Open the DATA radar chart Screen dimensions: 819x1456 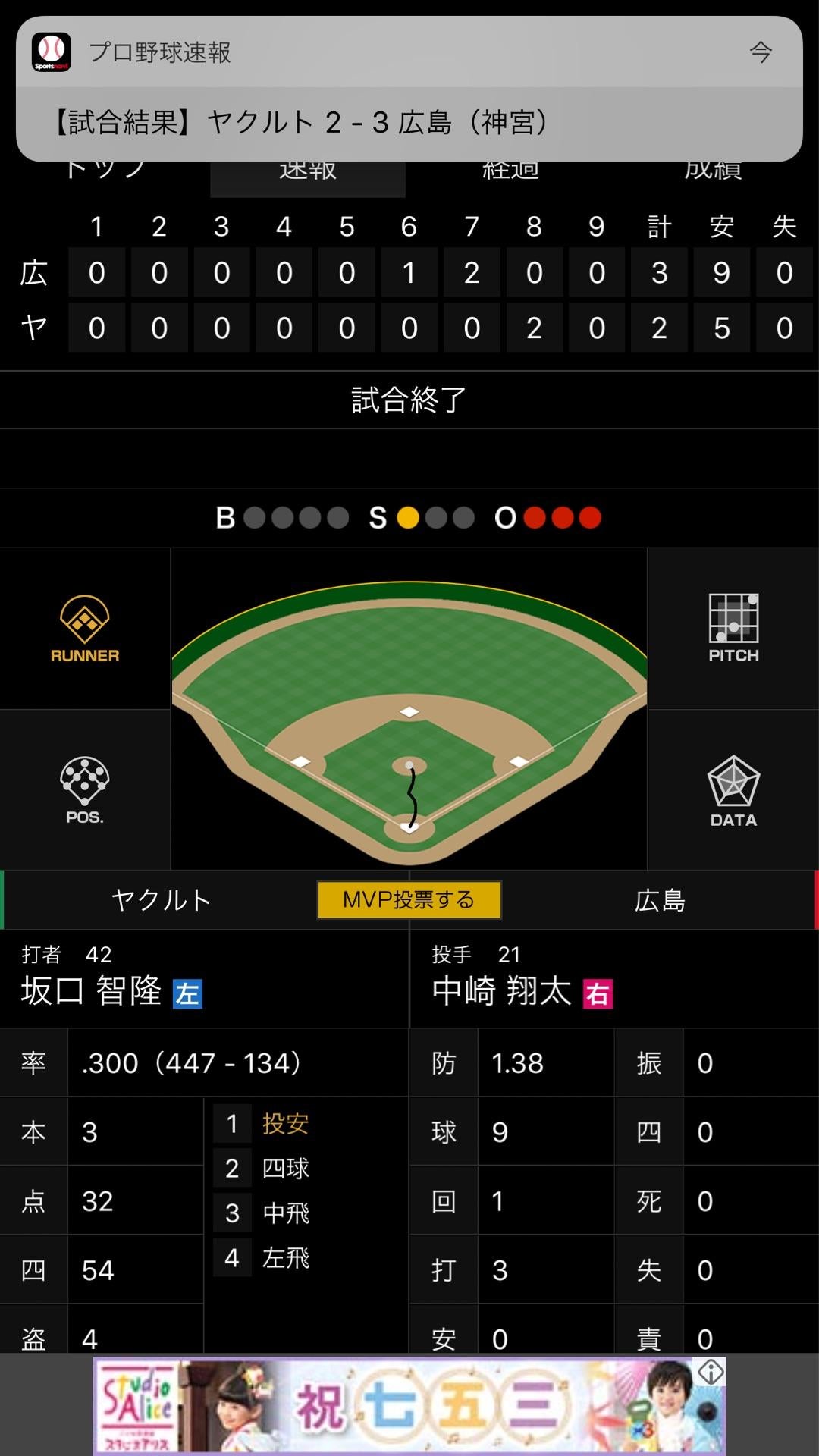pyautogui.click(x=733, y=790)
